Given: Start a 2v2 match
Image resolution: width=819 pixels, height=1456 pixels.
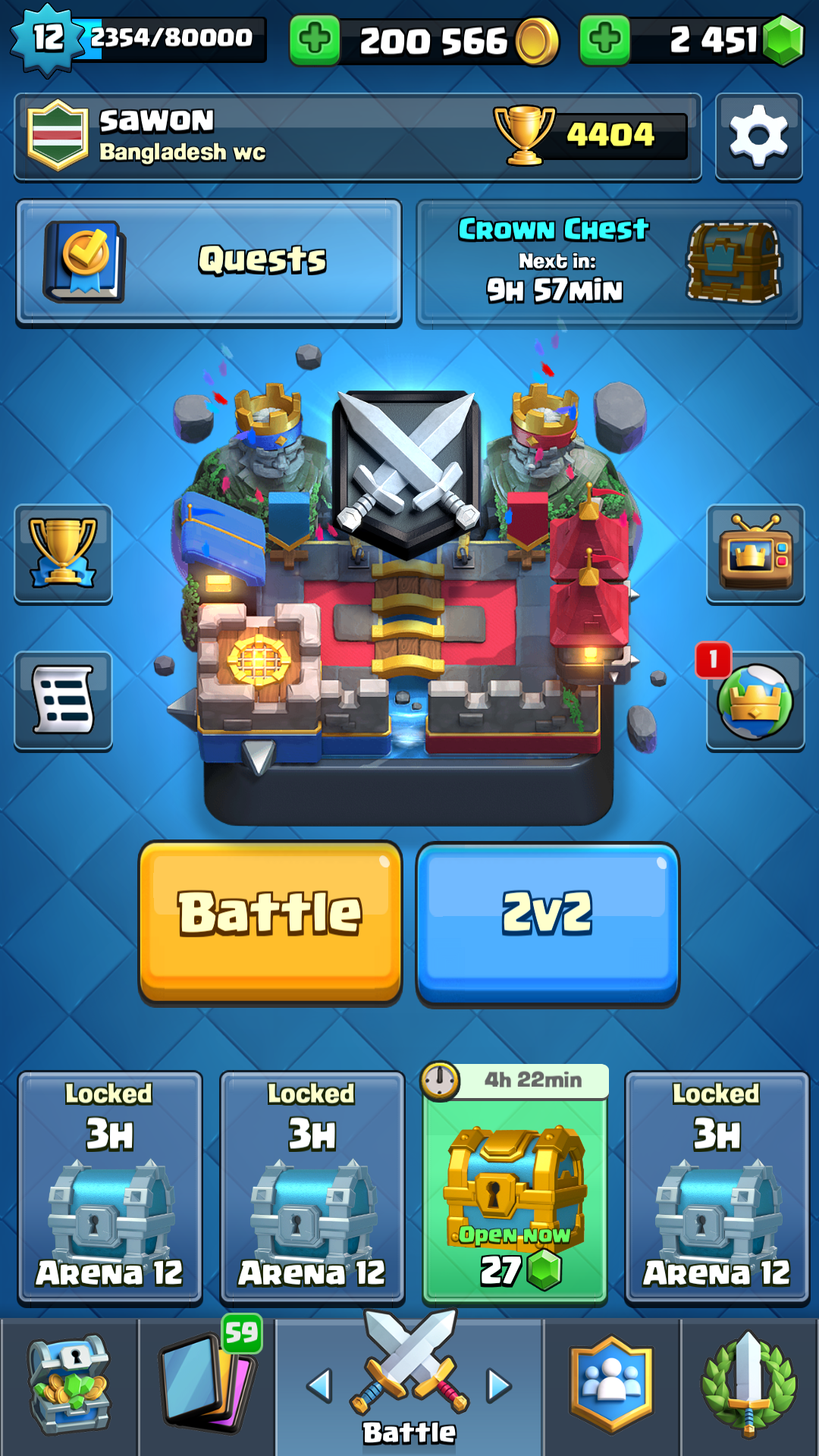Looking at the screenshot, I should click(x=548, y=922).
